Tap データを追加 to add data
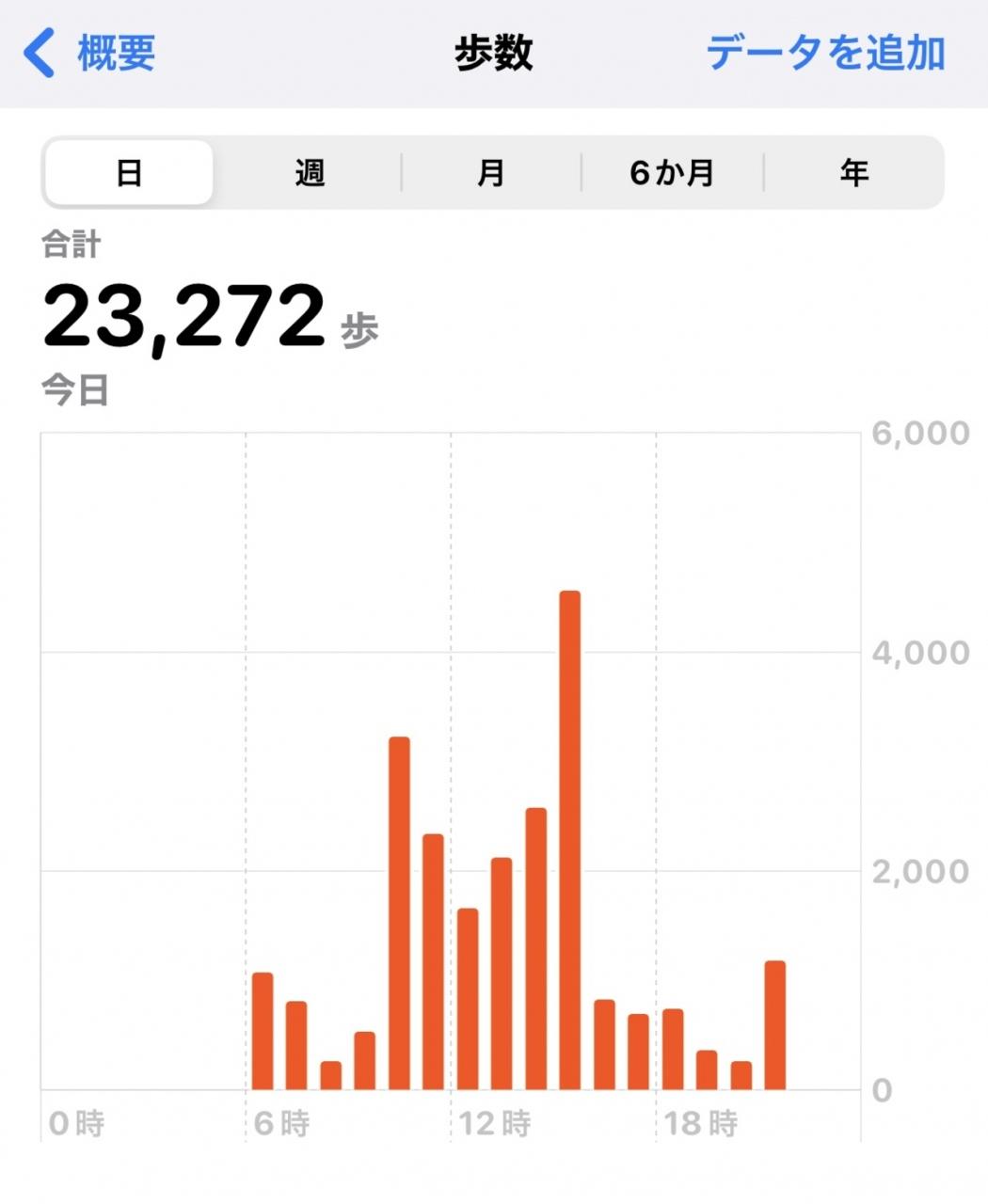 pyautogui.click(x=824, y=52)
